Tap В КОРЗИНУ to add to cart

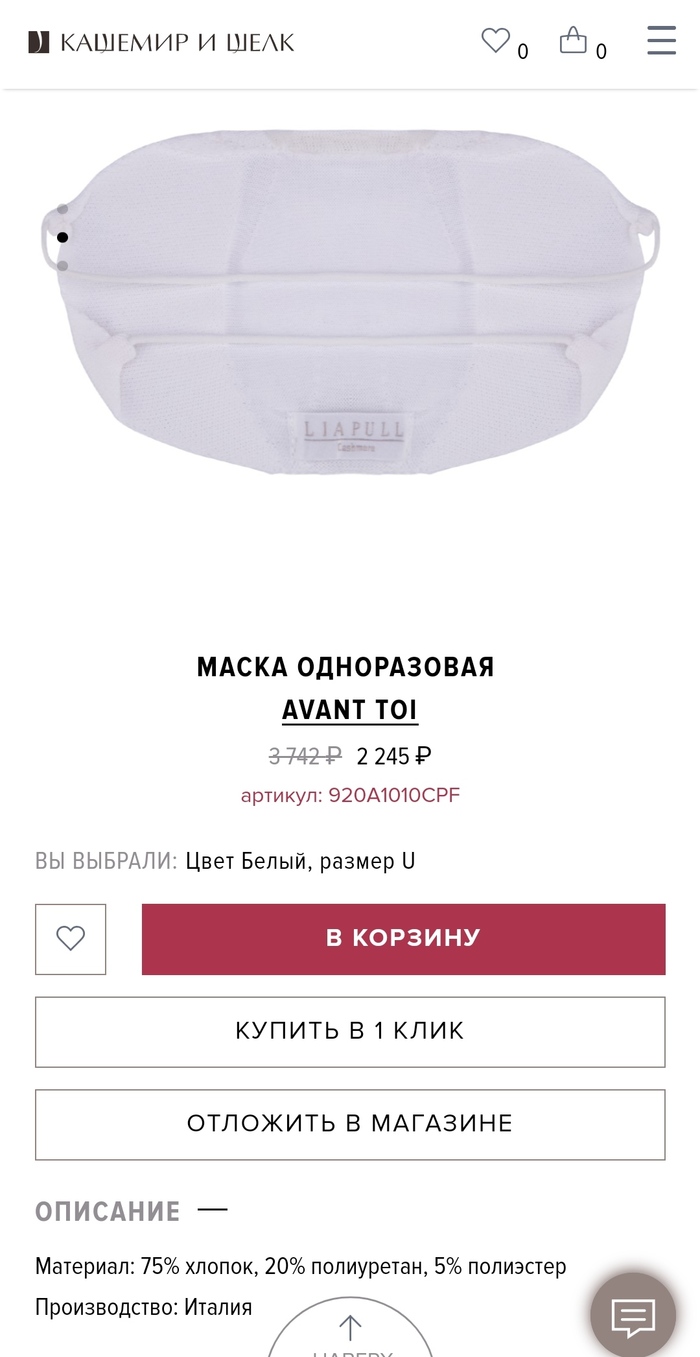click(x=403, y=938)
